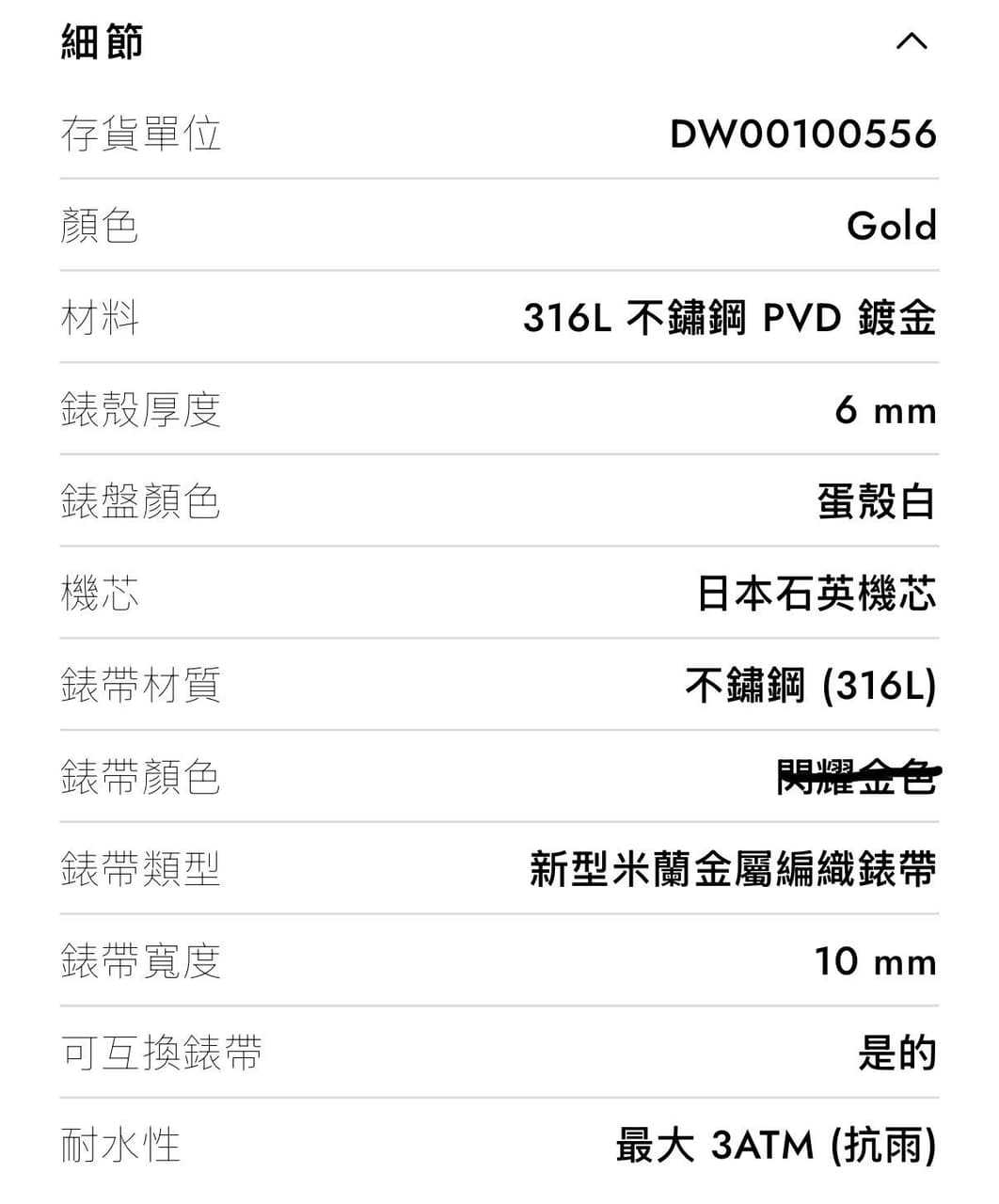Select the 新型米蘭金屬編織錶帶 strap value
This screenshot has width=999, height=1204.
click(734, 870)
